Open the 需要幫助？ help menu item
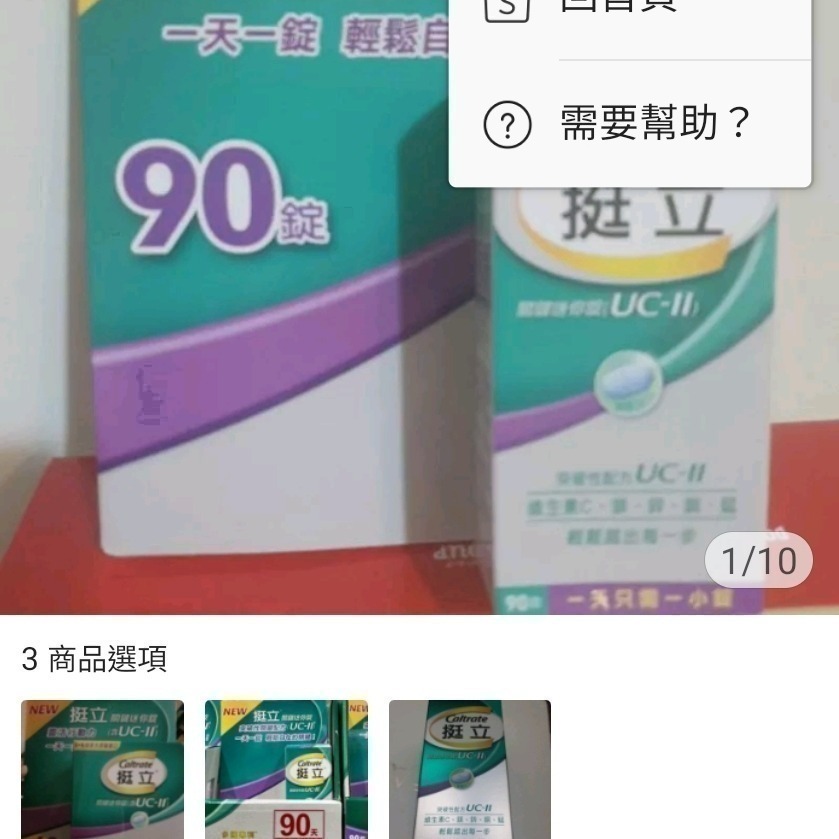This screenshot has height=839, width=839. (x=629, y=124)
